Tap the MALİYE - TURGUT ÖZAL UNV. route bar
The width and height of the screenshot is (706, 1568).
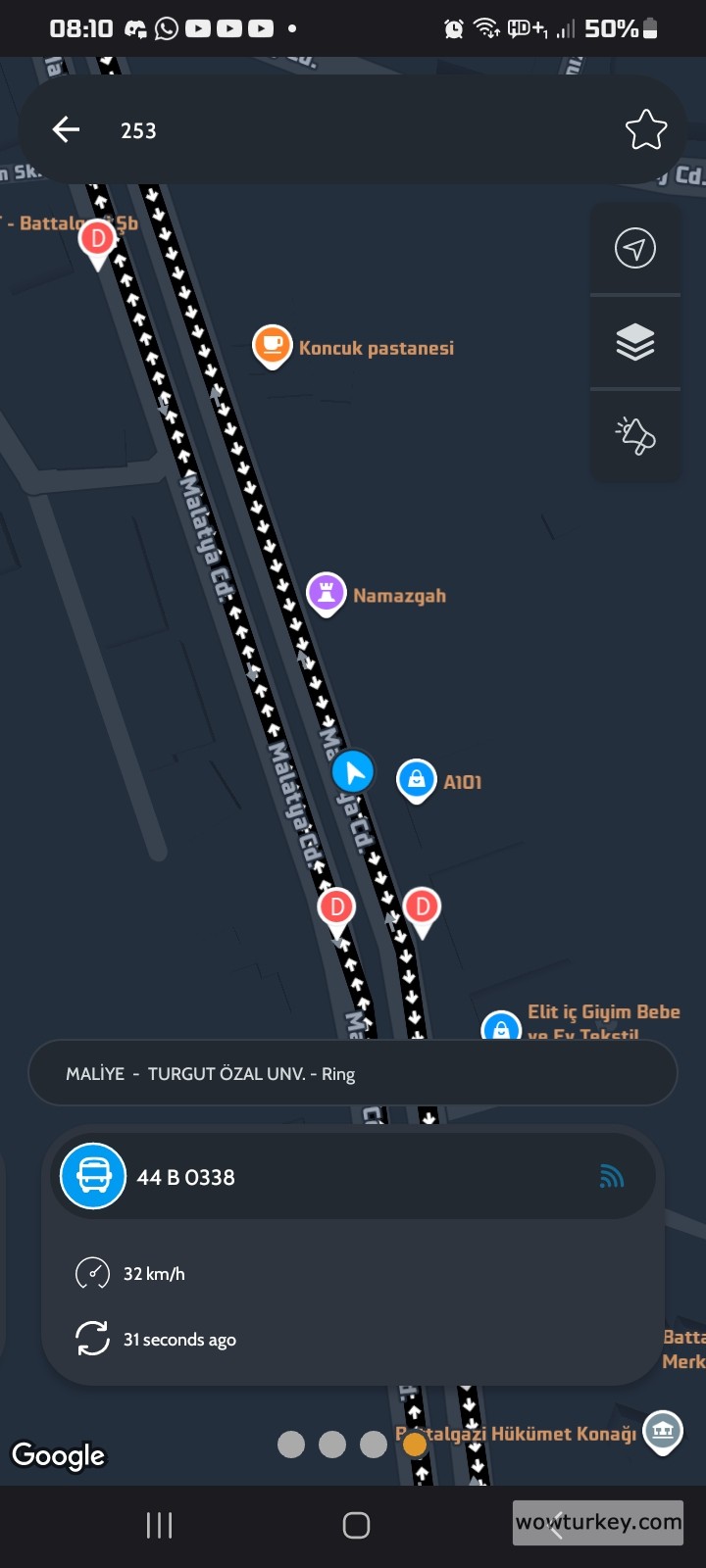353,1073
